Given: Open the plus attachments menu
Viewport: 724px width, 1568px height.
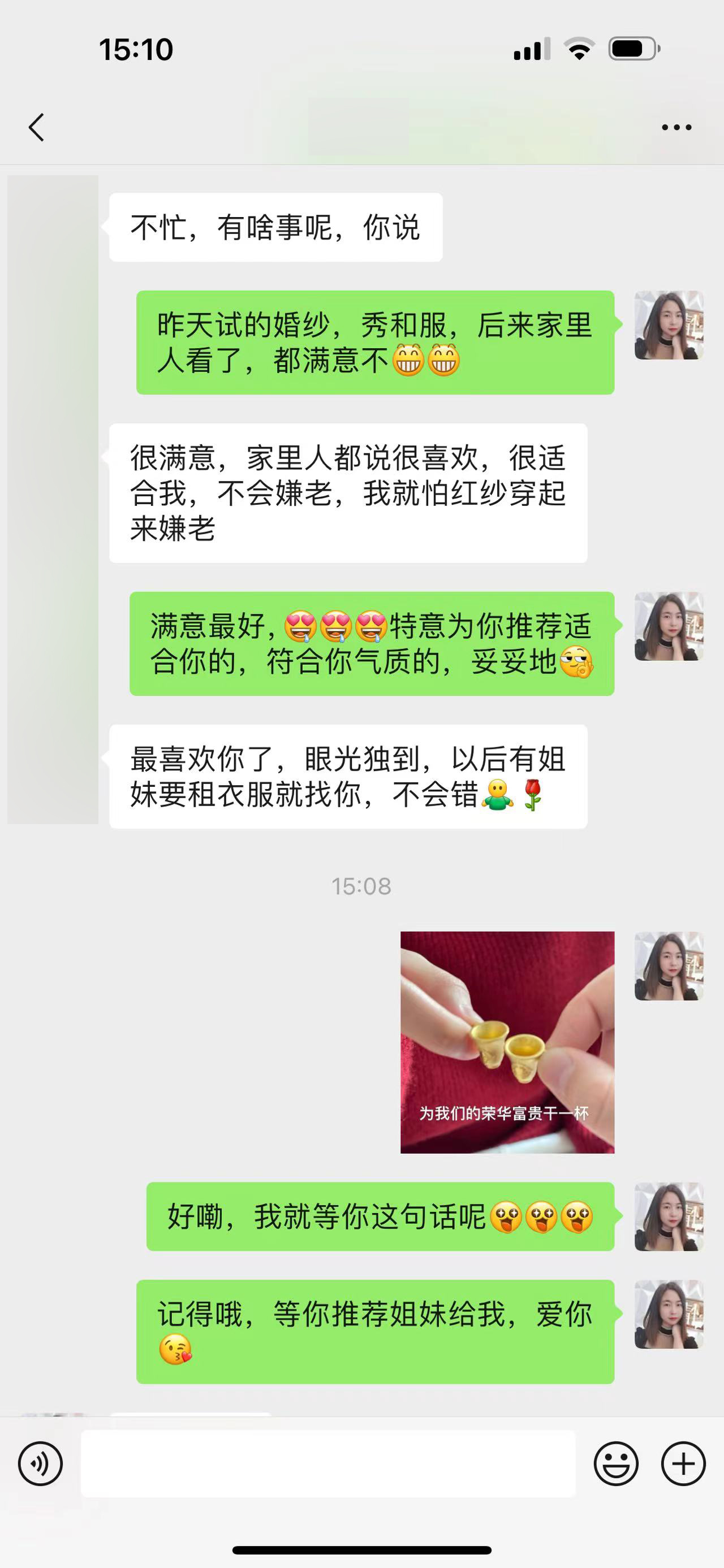Looking at the screenshot, I should pyautogui.click(x=683, y=1464).
